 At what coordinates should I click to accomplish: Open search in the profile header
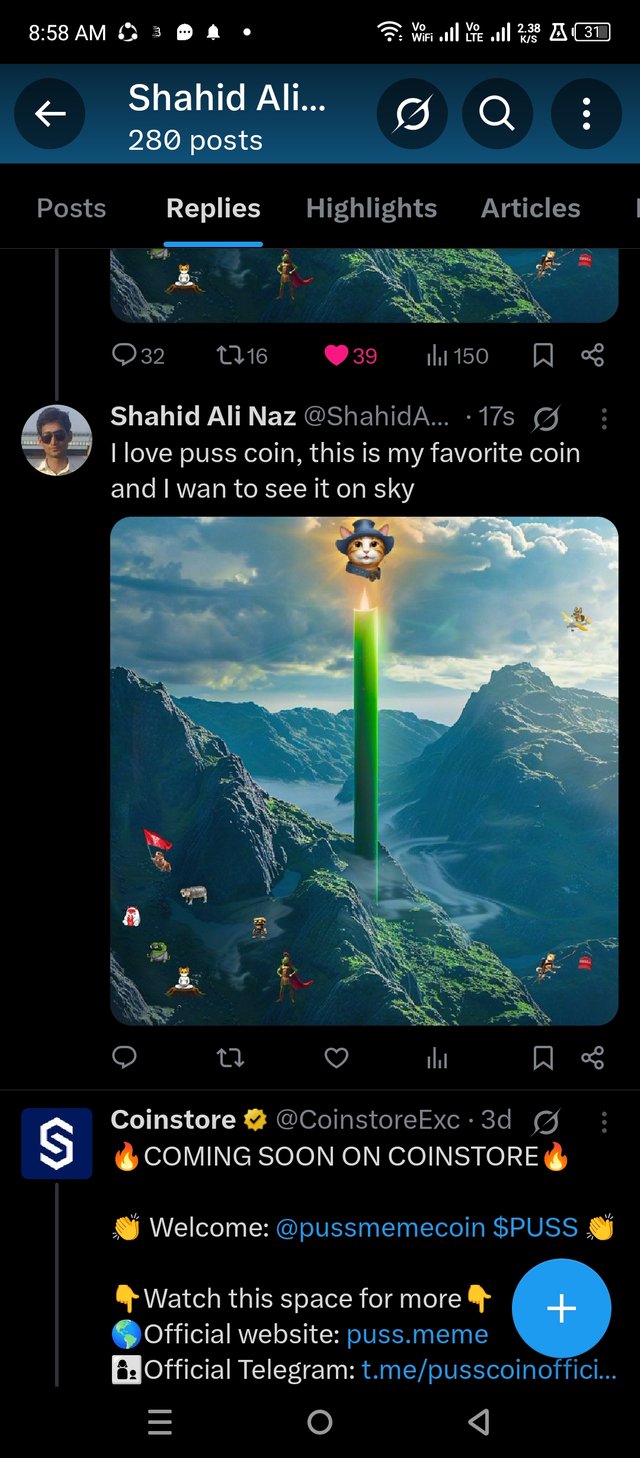point(497,115)
